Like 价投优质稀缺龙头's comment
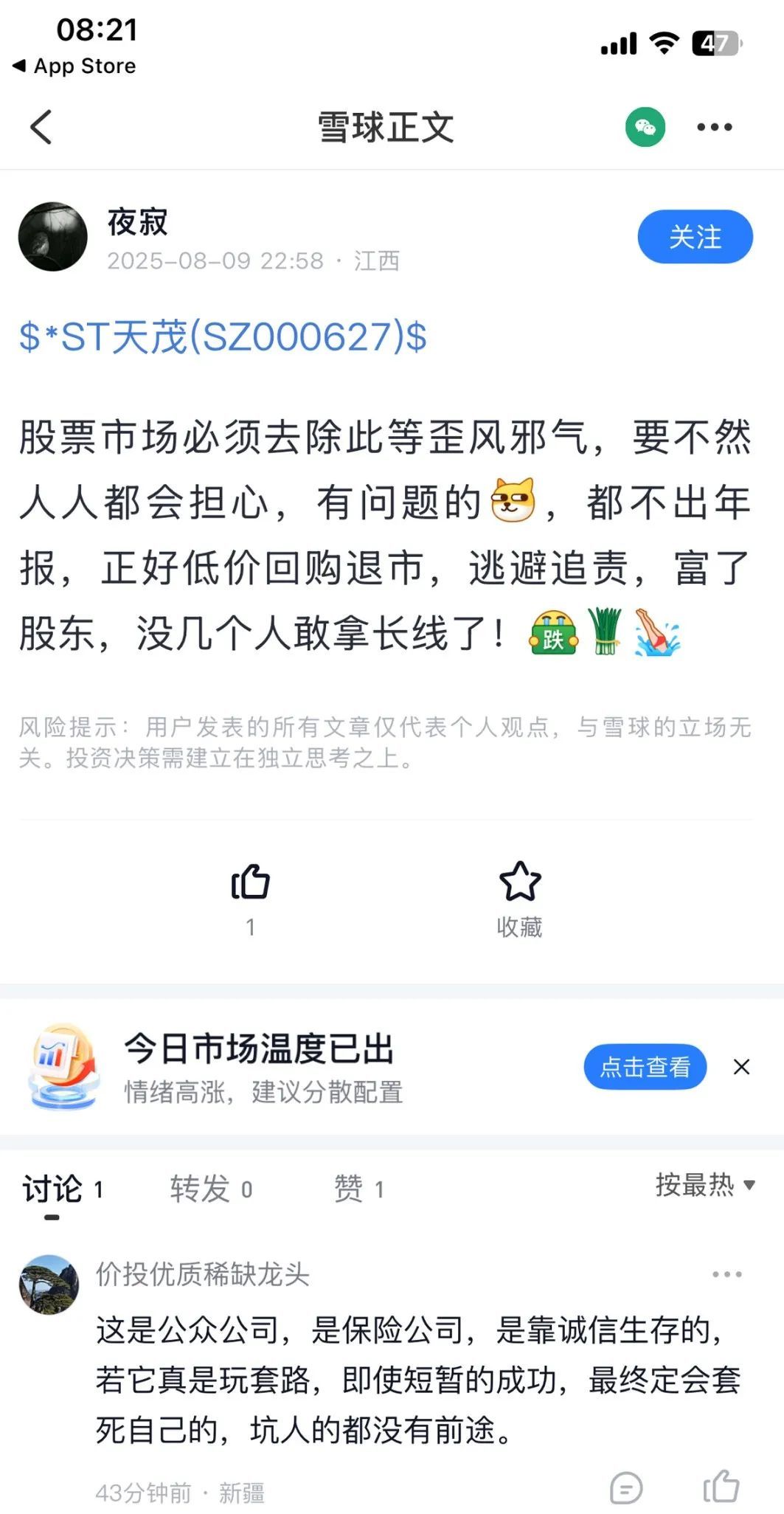 coord(721,1487)
